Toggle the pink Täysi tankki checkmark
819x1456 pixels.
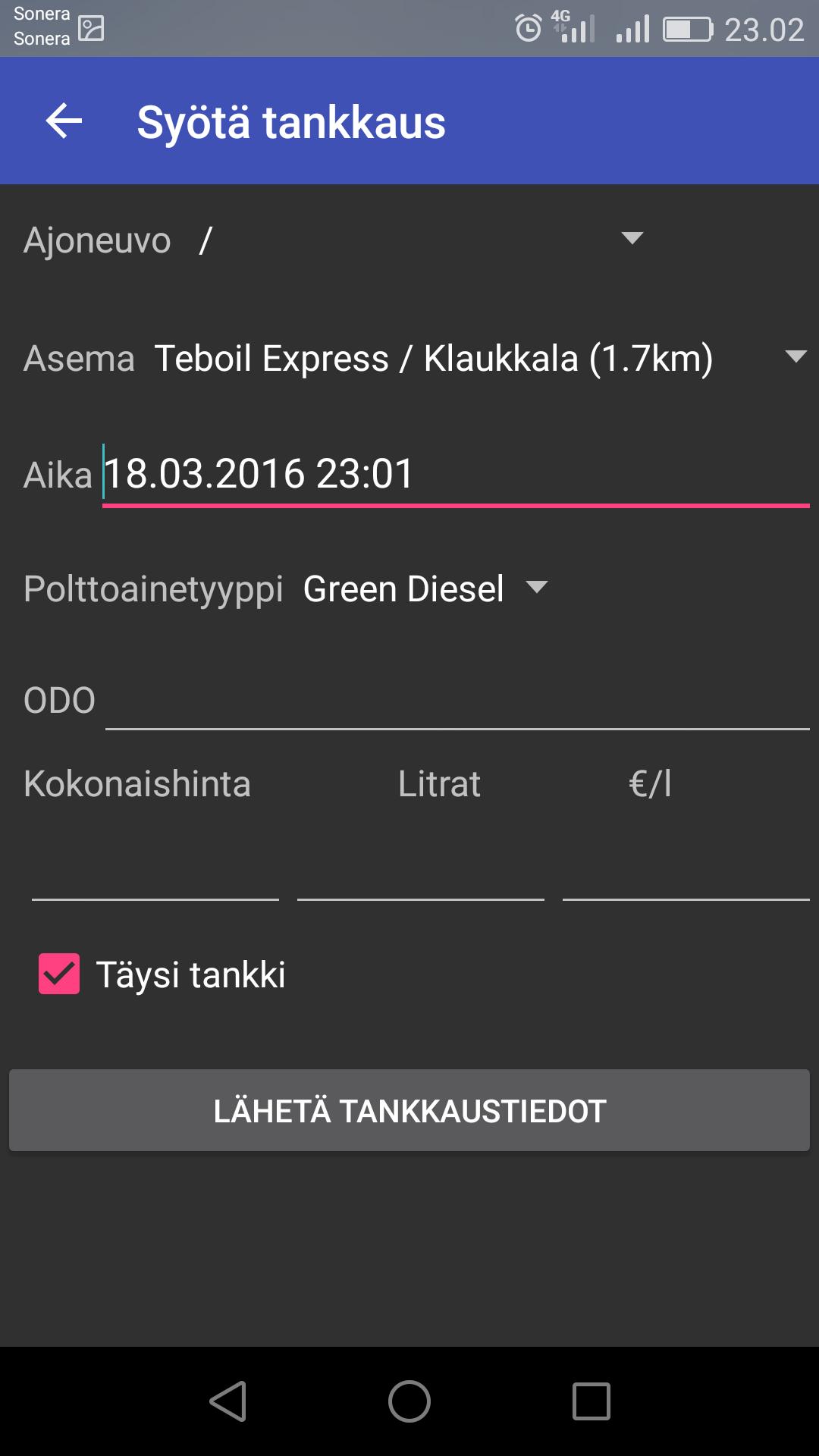tap(59, 972)
